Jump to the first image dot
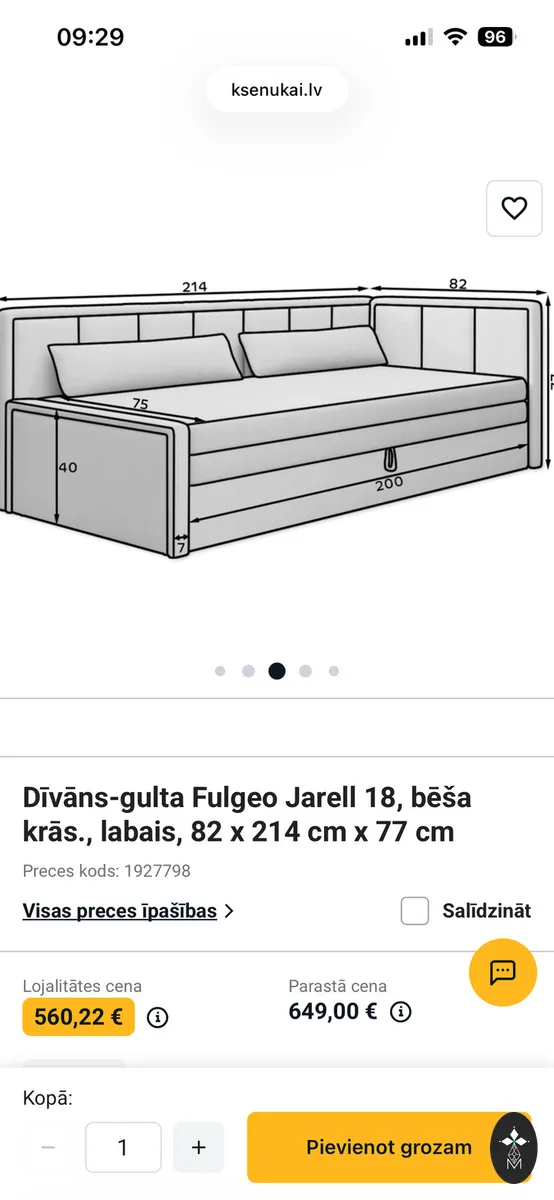The image size is (554, 1200). pyautogui.click(x=220, y=671)
